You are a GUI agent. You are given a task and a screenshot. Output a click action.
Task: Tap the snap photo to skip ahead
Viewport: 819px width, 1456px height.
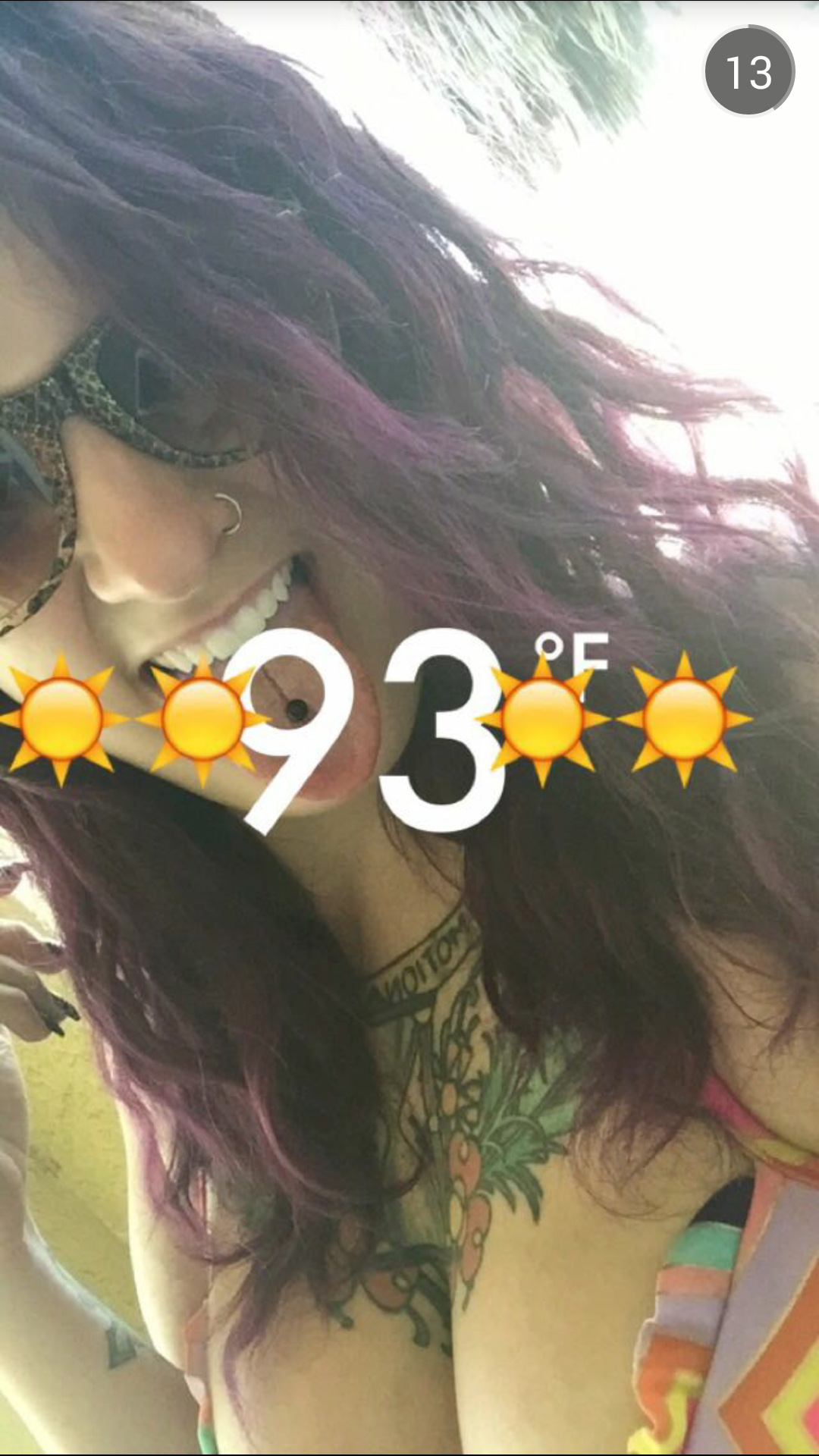tap(409, 986)
